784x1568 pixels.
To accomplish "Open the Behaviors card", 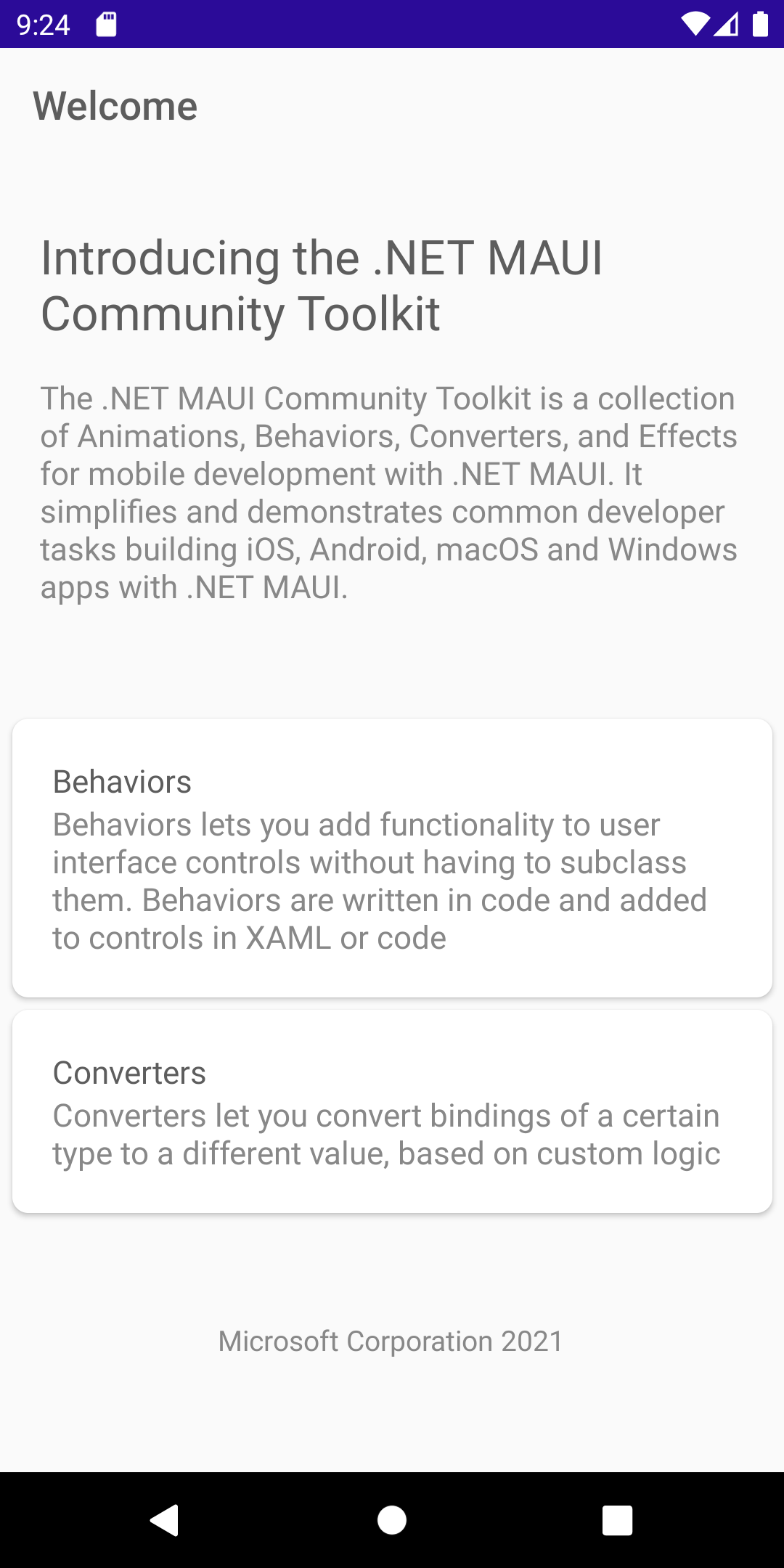I will [392, 858].
